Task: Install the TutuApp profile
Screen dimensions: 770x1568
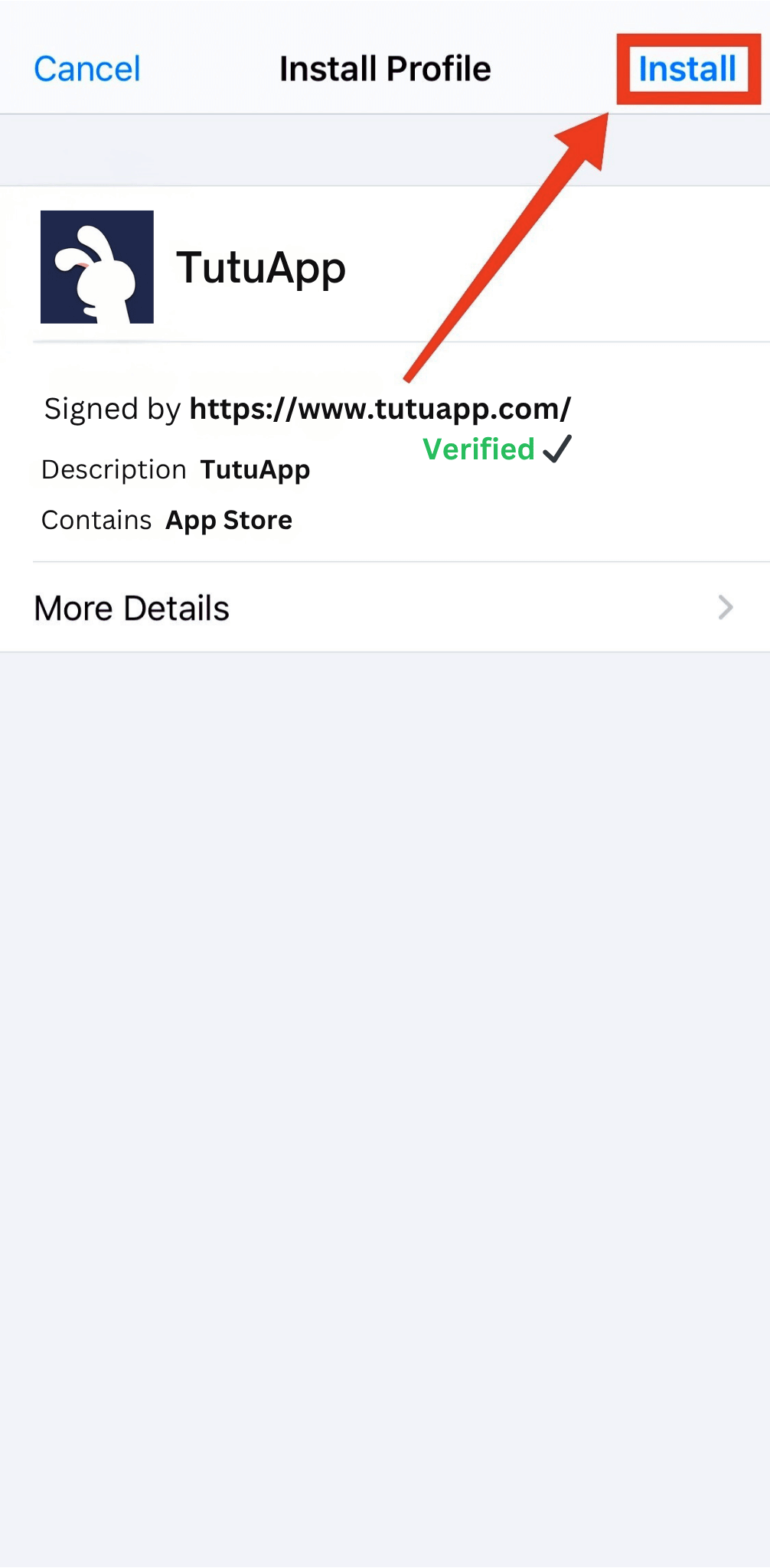Action: [x=687, y=69]
